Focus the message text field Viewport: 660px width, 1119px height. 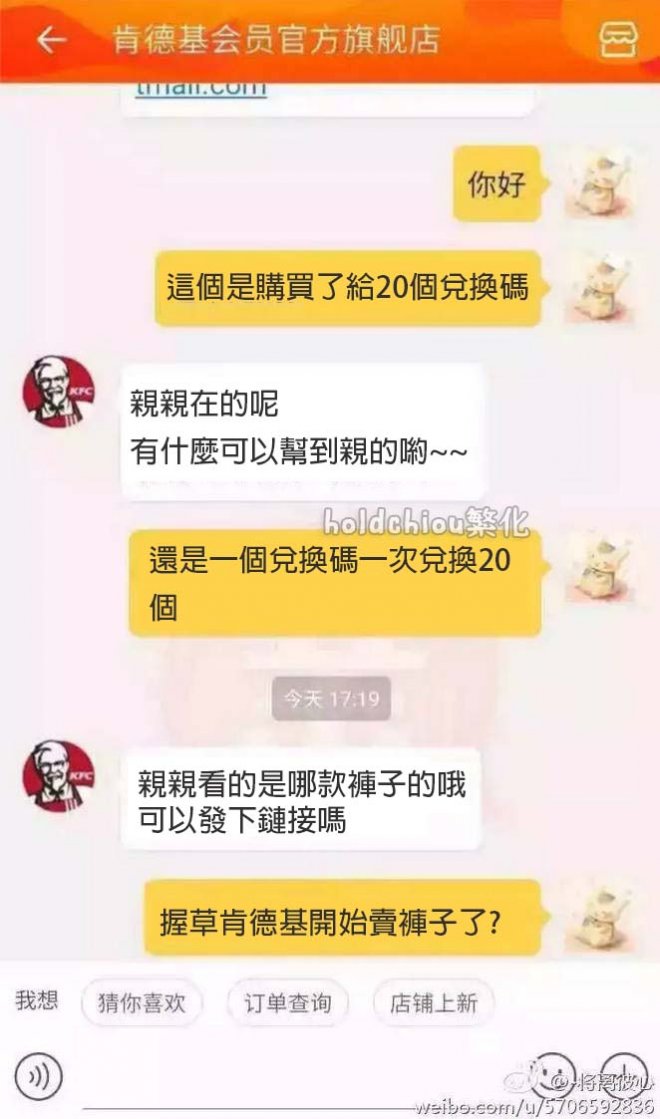pos(290,1075)
